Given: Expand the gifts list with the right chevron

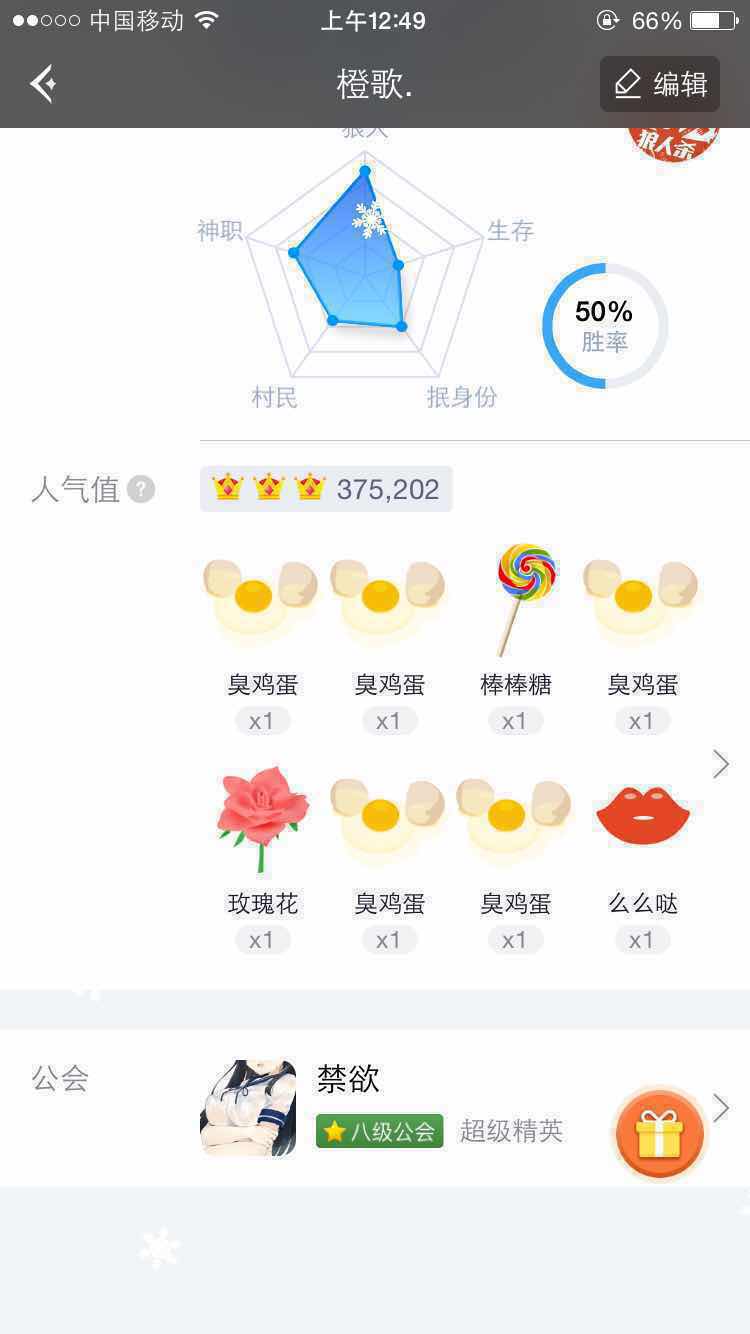Looking at the screenshot, I should pyautogui.click(x=721, y=765).
